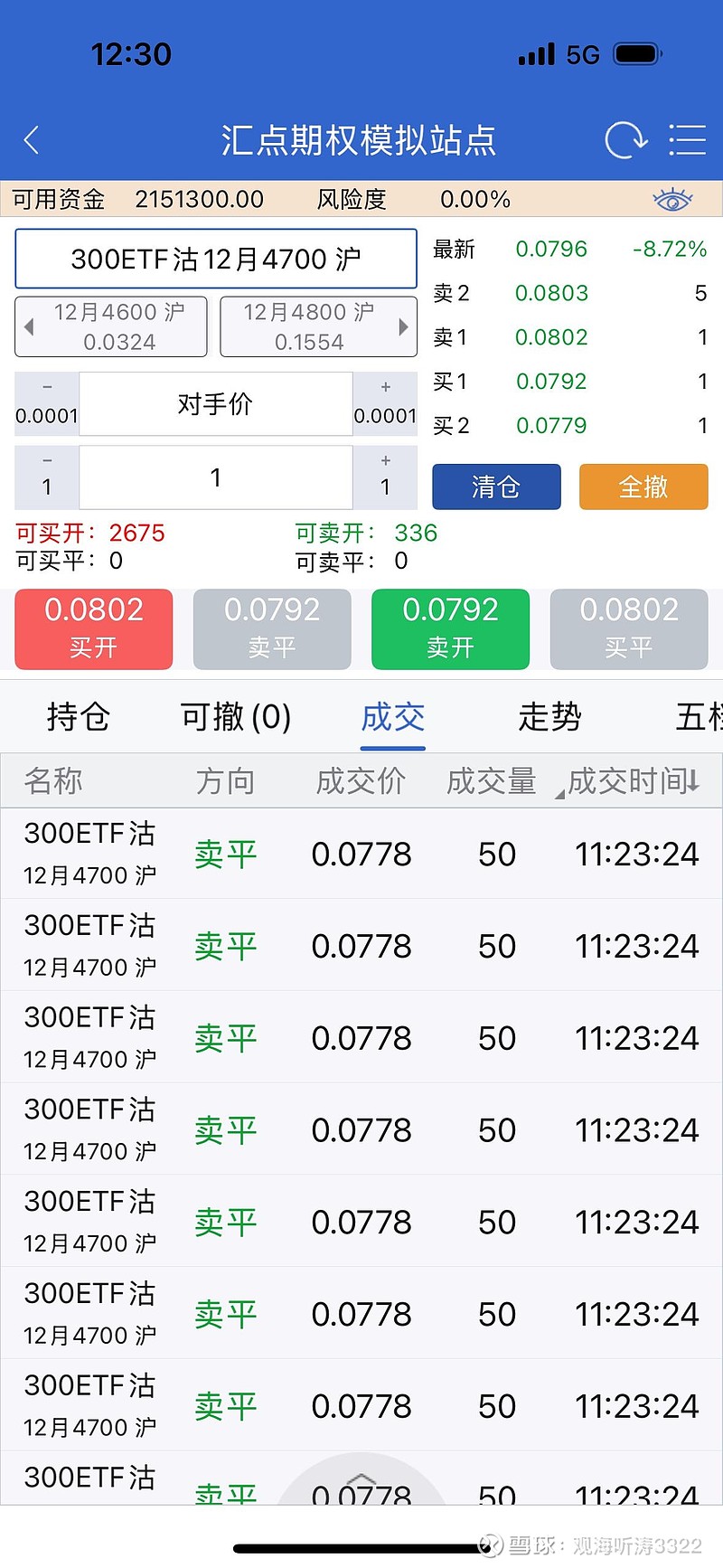This screenshot has width=723, height=1568.
Task: Open the 对手价 price type selector
Action: coord(216,403)
